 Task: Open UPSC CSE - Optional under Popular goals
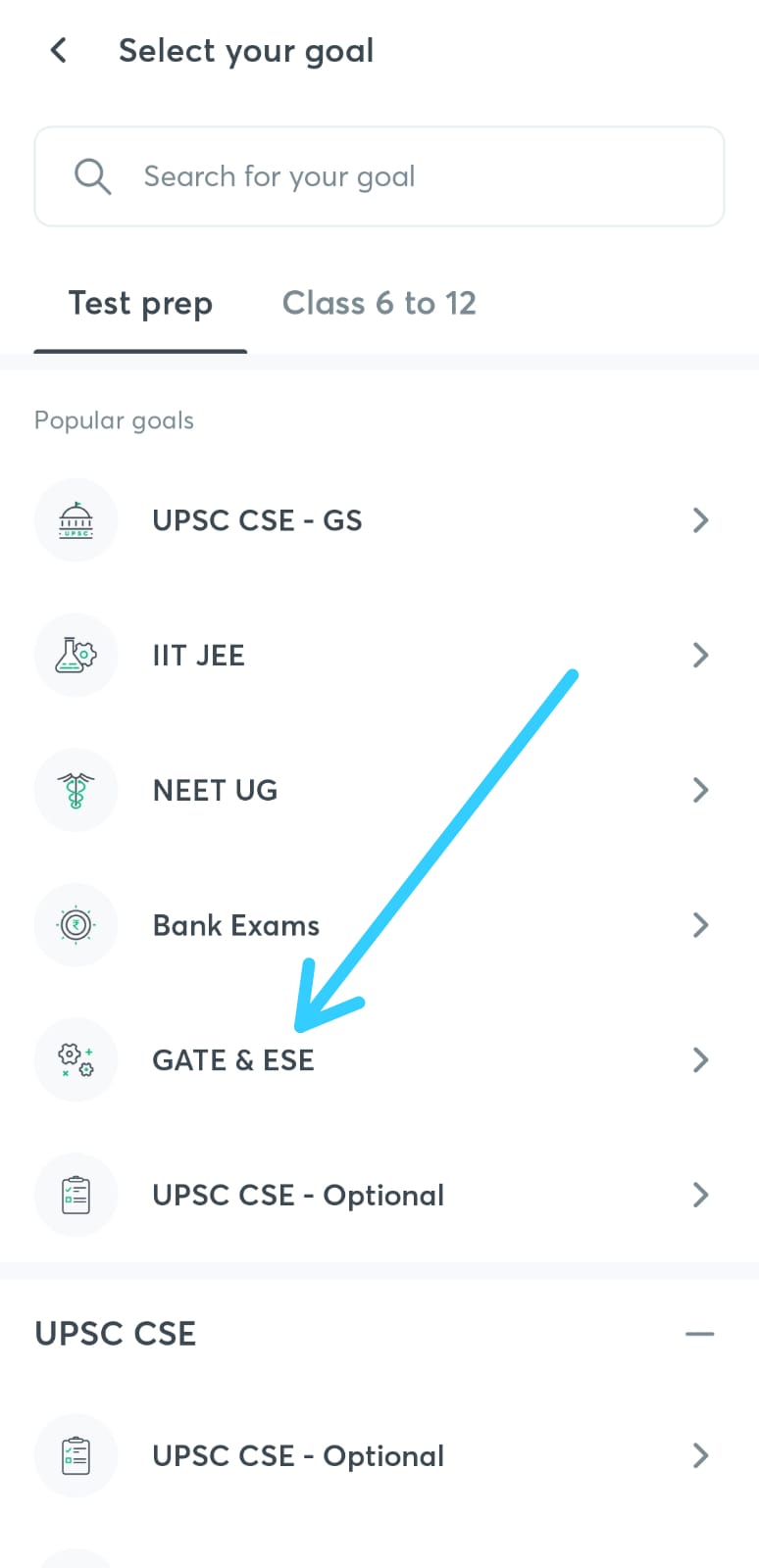(379, 1195)
